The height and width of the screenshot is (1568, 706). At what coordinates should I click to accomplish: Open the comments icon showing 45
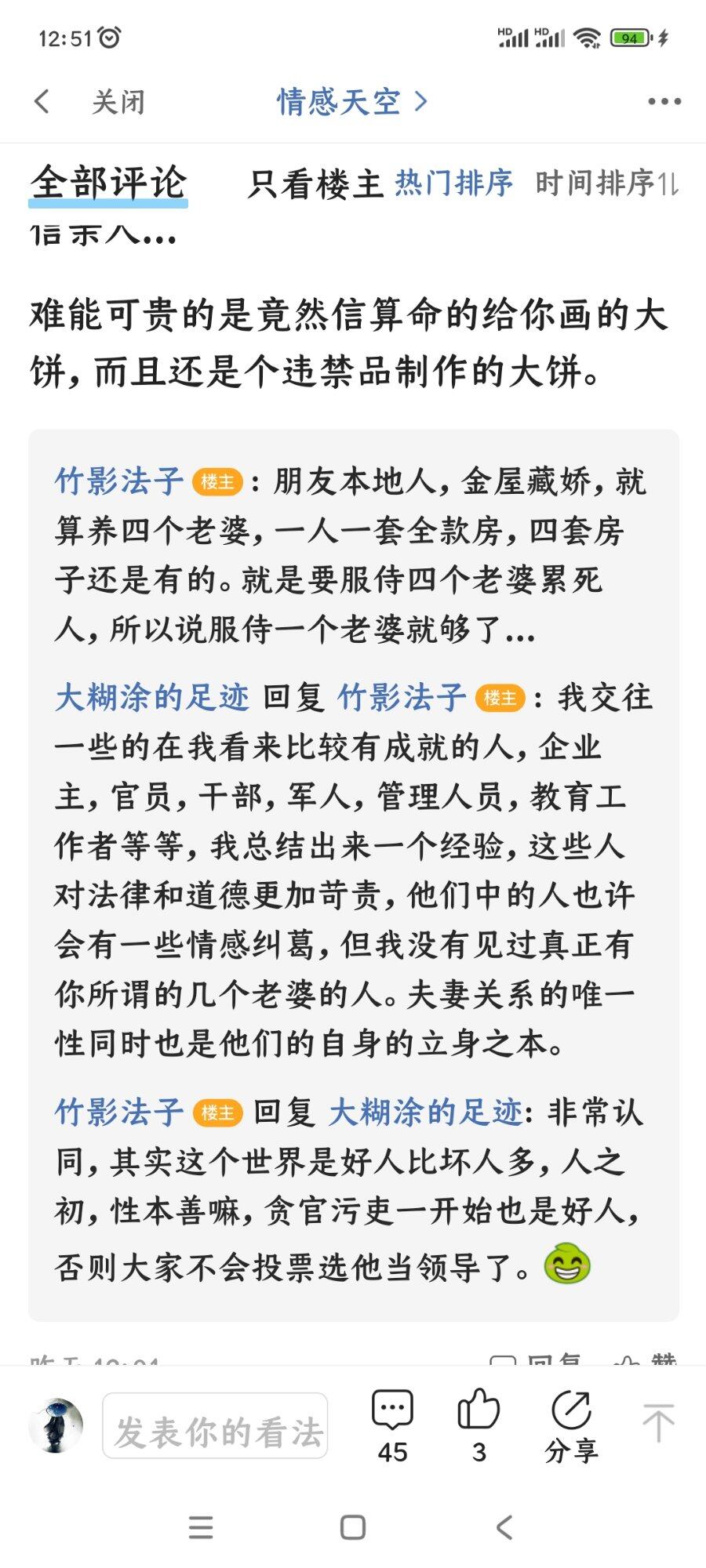[392, 1425]
